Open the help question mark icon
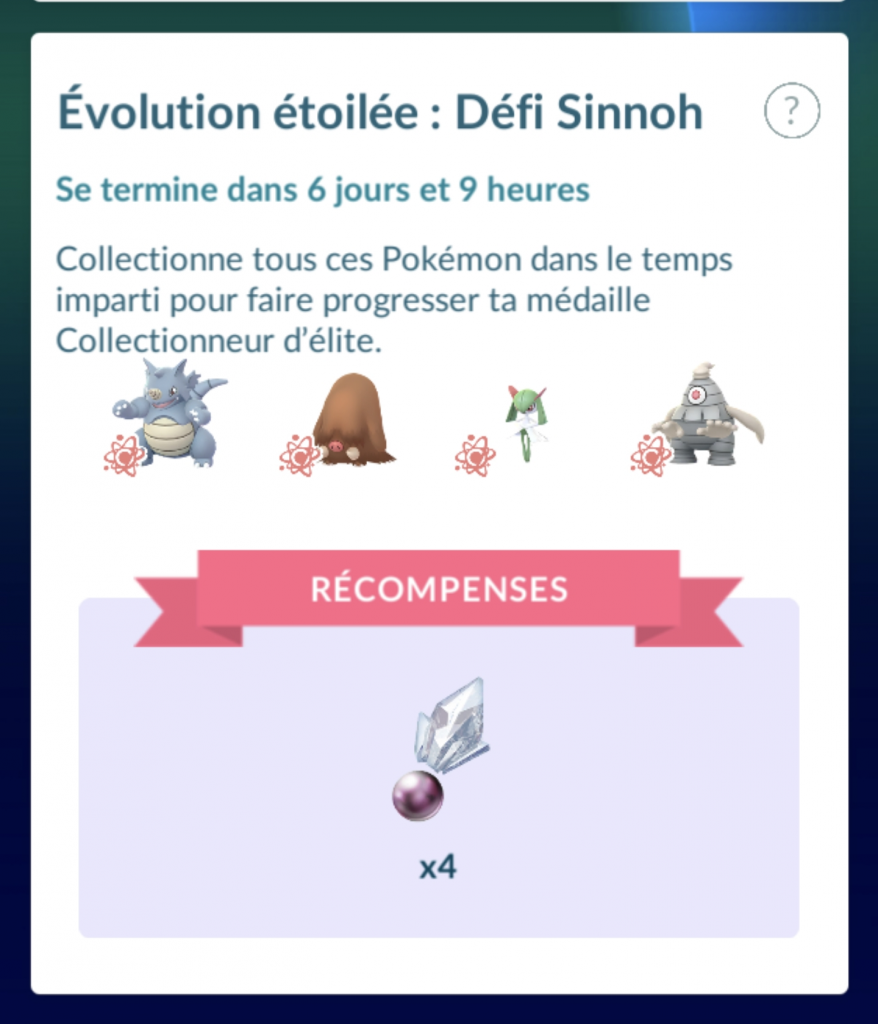This screenshot has width=878, height=1024. click(x=792, y=111)
